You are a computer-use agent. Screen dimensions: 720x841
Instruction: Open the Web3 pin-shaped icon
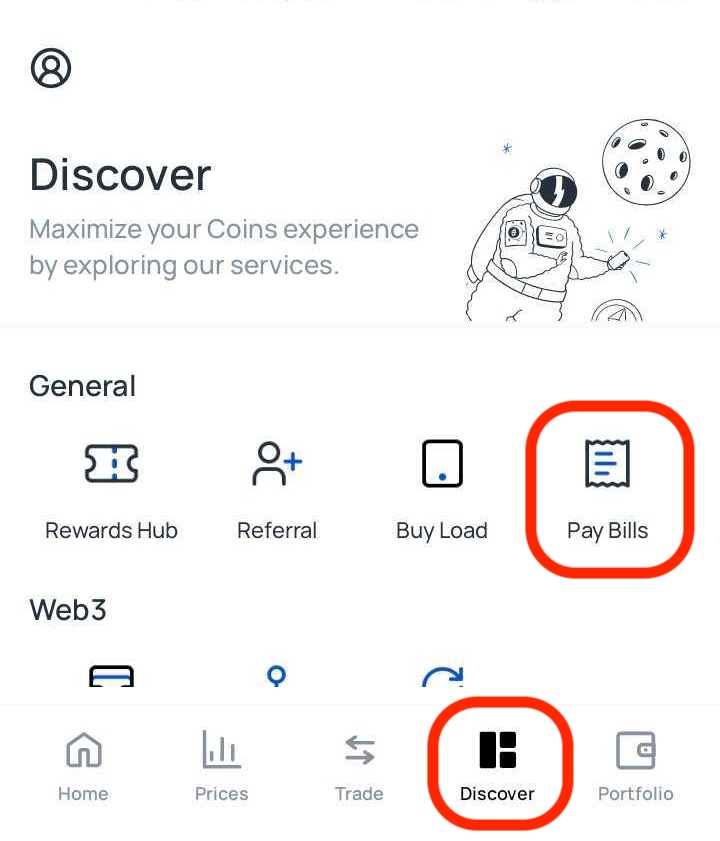click(x=276, y=677)
